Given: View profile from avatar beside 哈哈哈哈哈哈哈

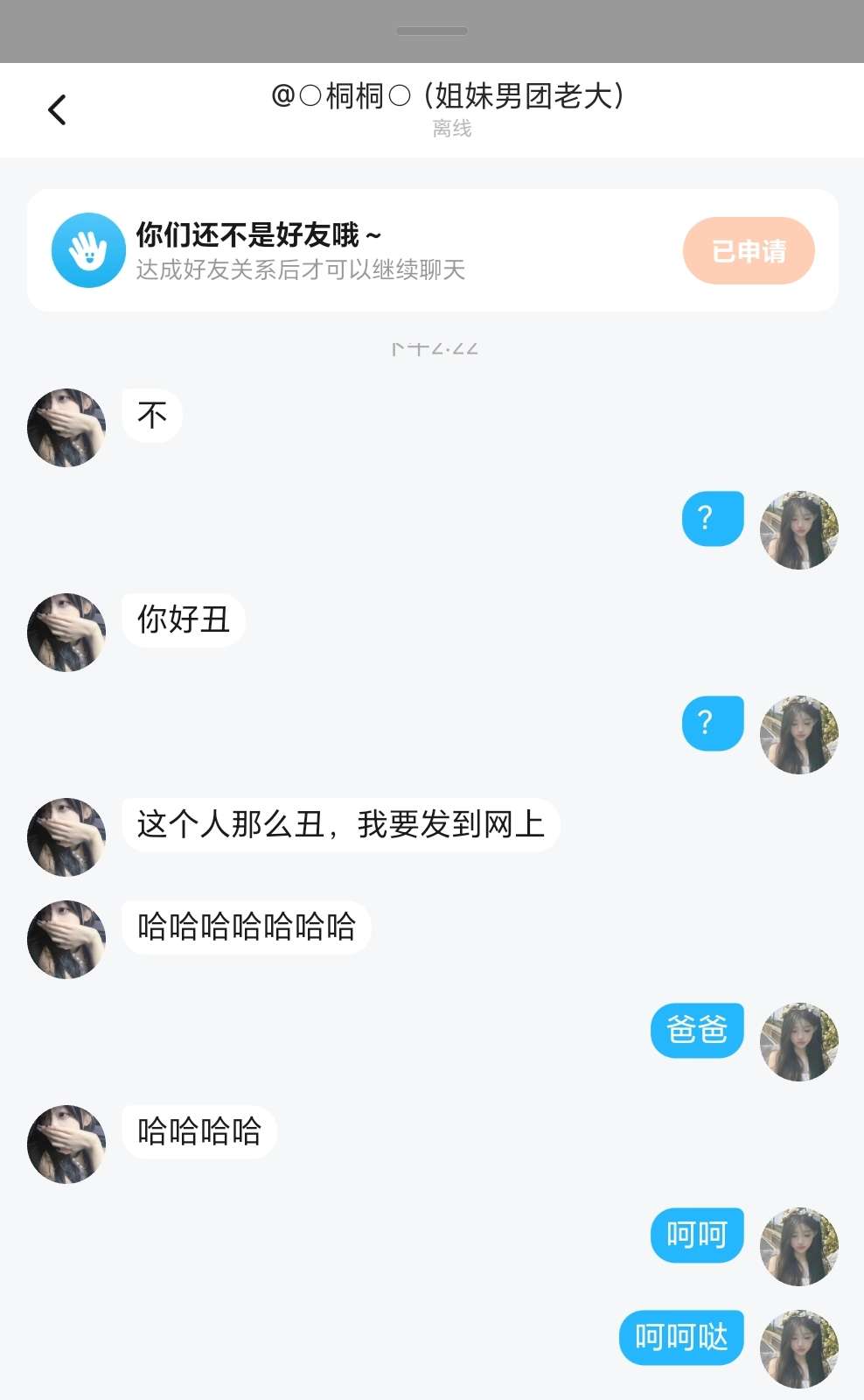Looking at the screenshot, I should click(66, 940).
